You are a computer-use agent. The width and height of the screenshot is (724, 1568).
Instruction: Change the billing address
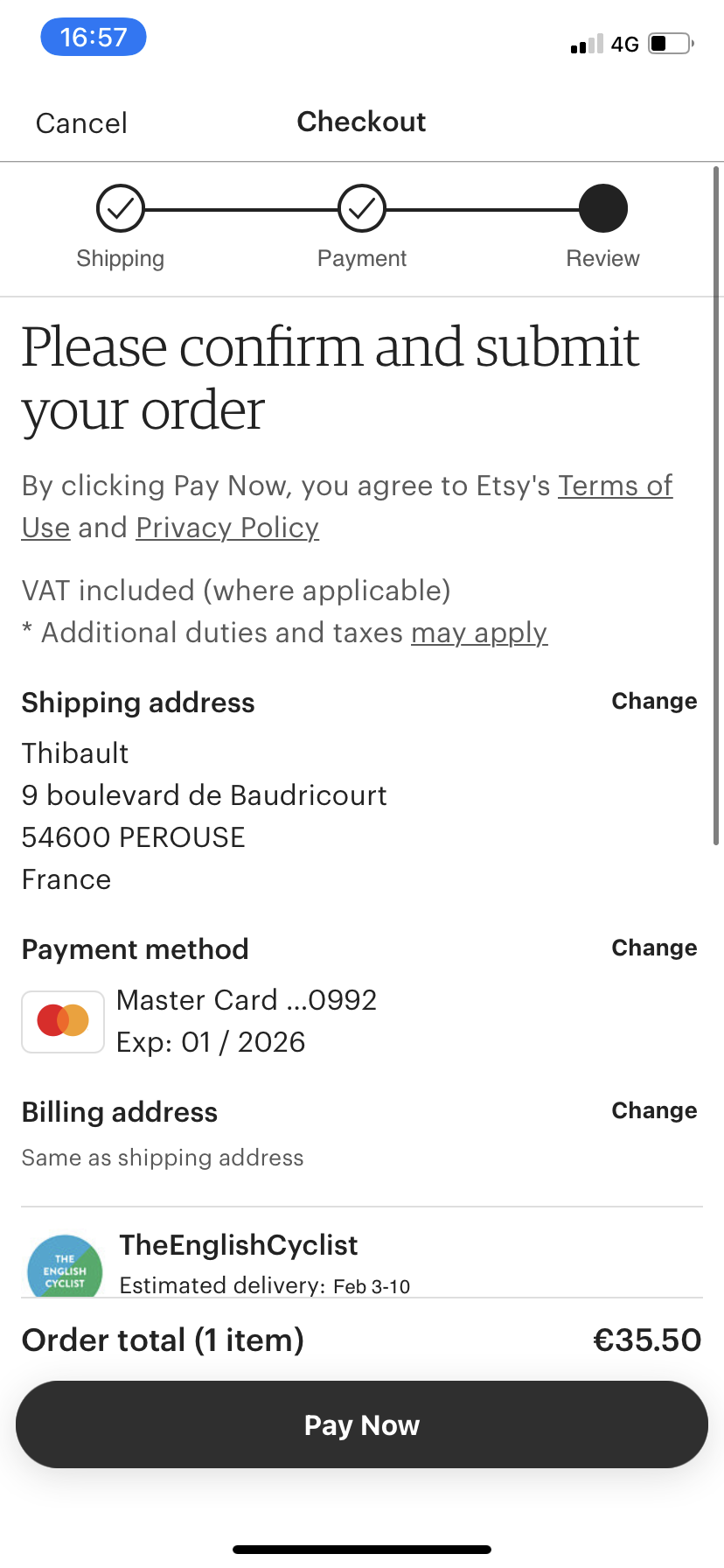click(654, 1110)
